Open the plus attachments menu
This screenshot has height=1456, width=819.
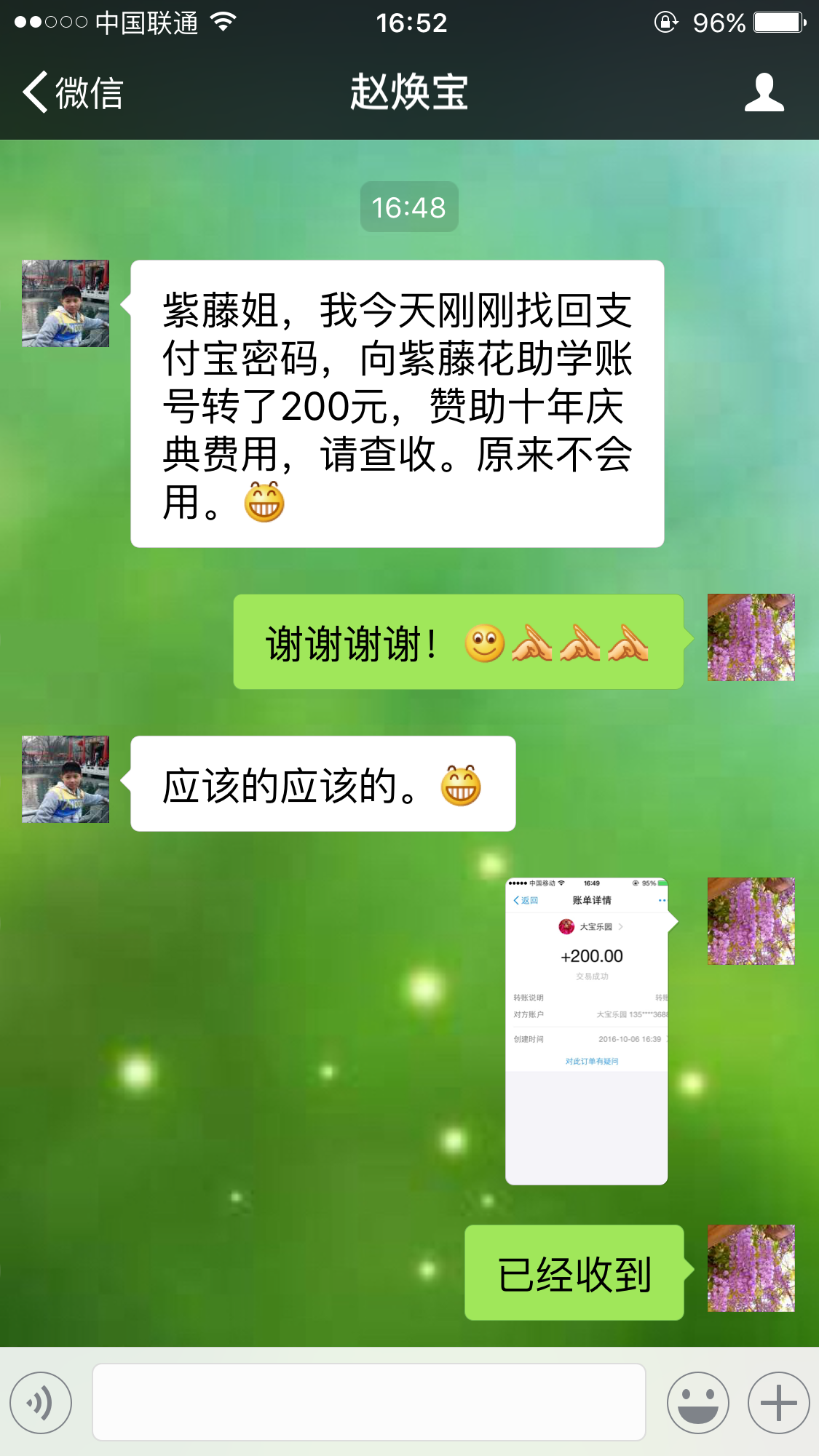tap(778, 1402)
